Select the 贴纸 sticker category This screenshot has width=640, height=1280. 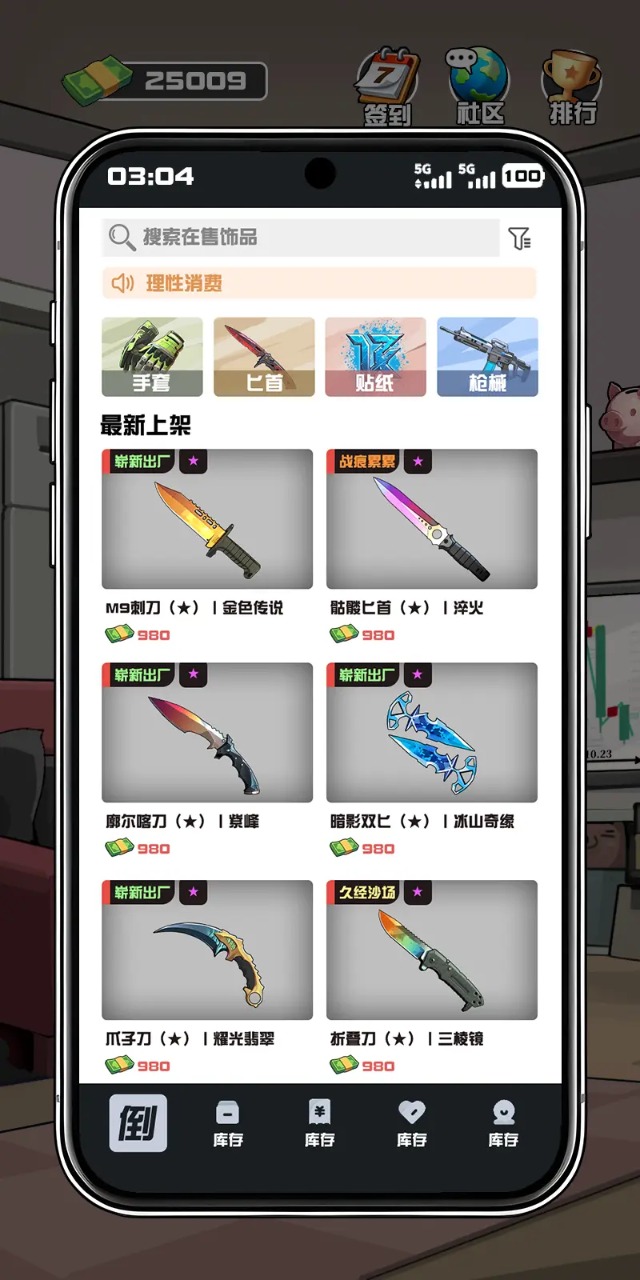[375, 356]
